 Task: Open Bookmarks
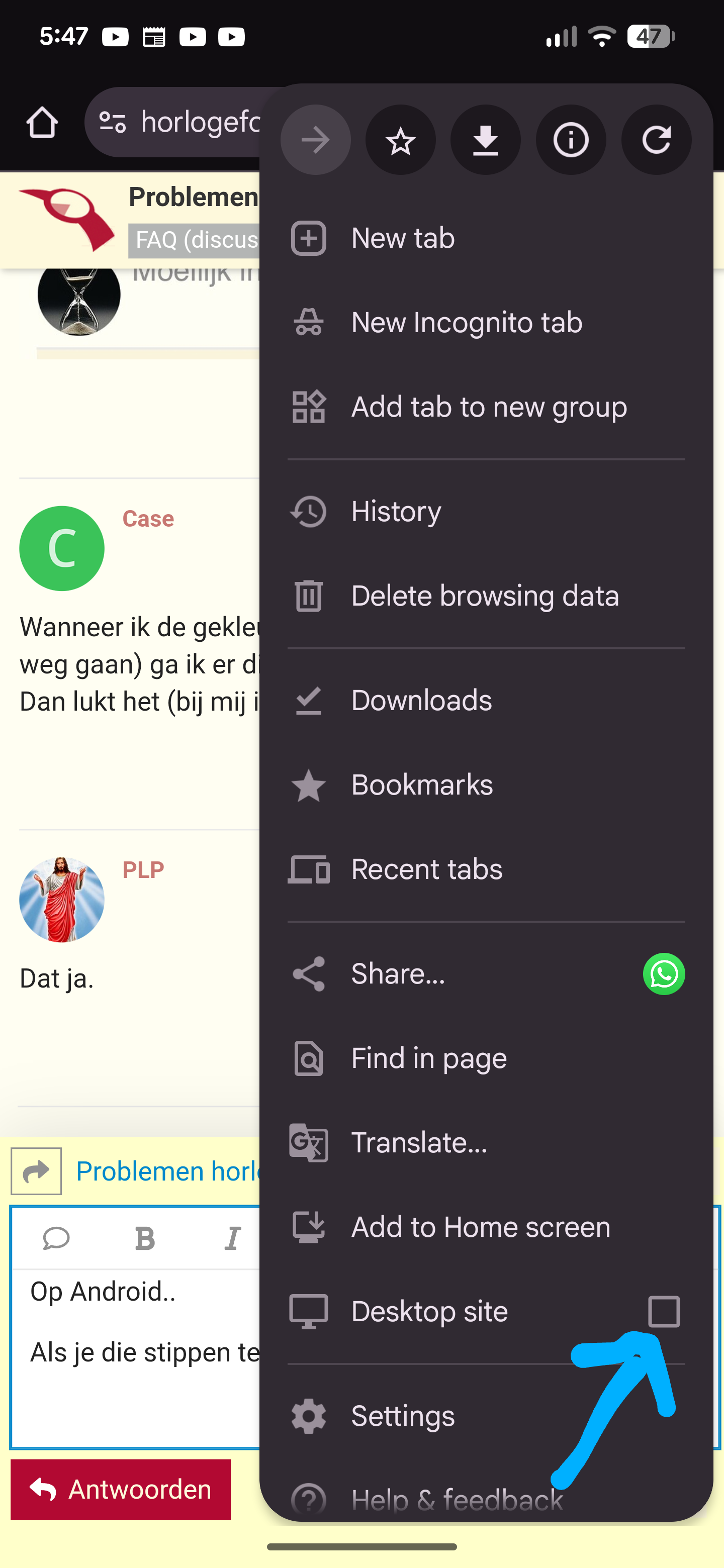click(x=422, y=785)
